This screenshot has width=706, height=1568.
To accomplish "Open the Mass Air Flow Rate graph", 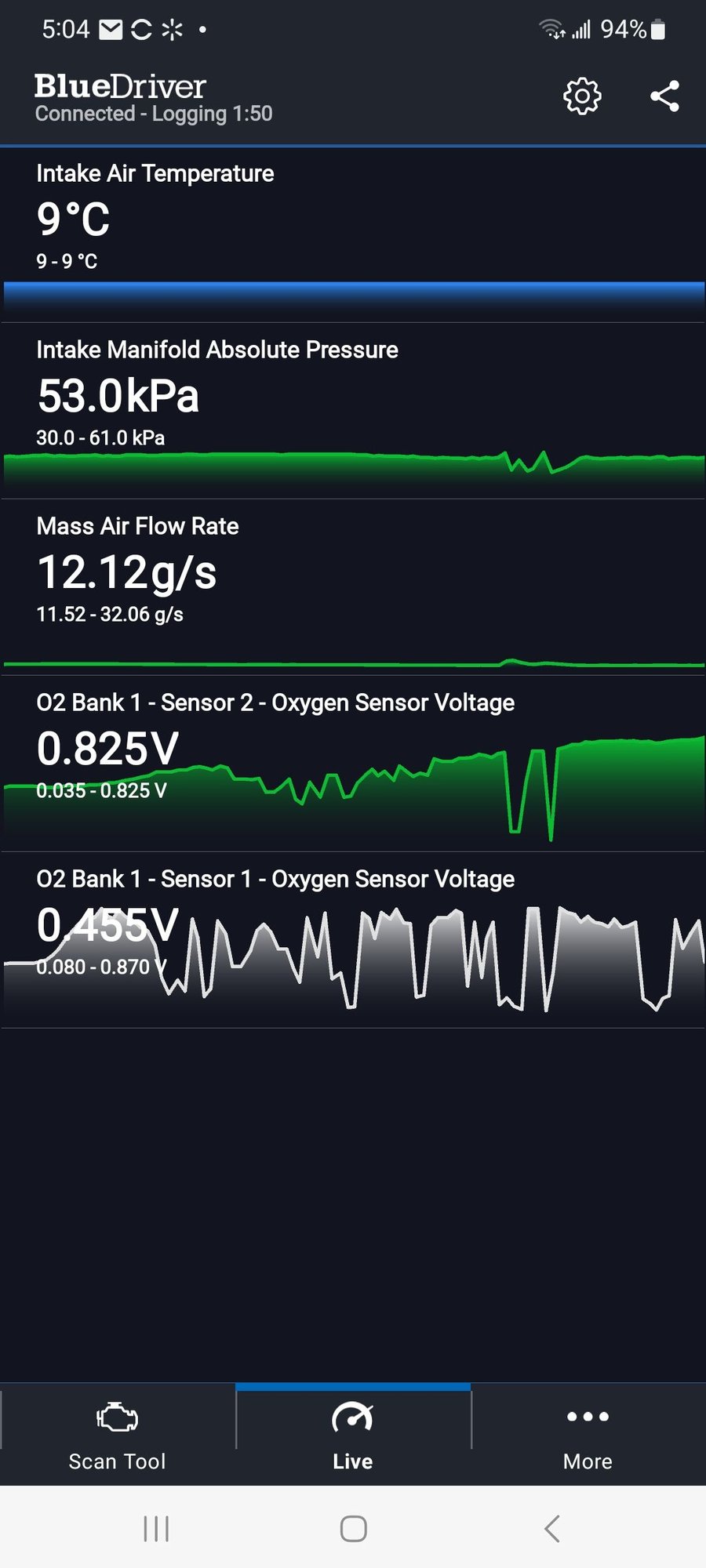I will click(x=353, y=588).
